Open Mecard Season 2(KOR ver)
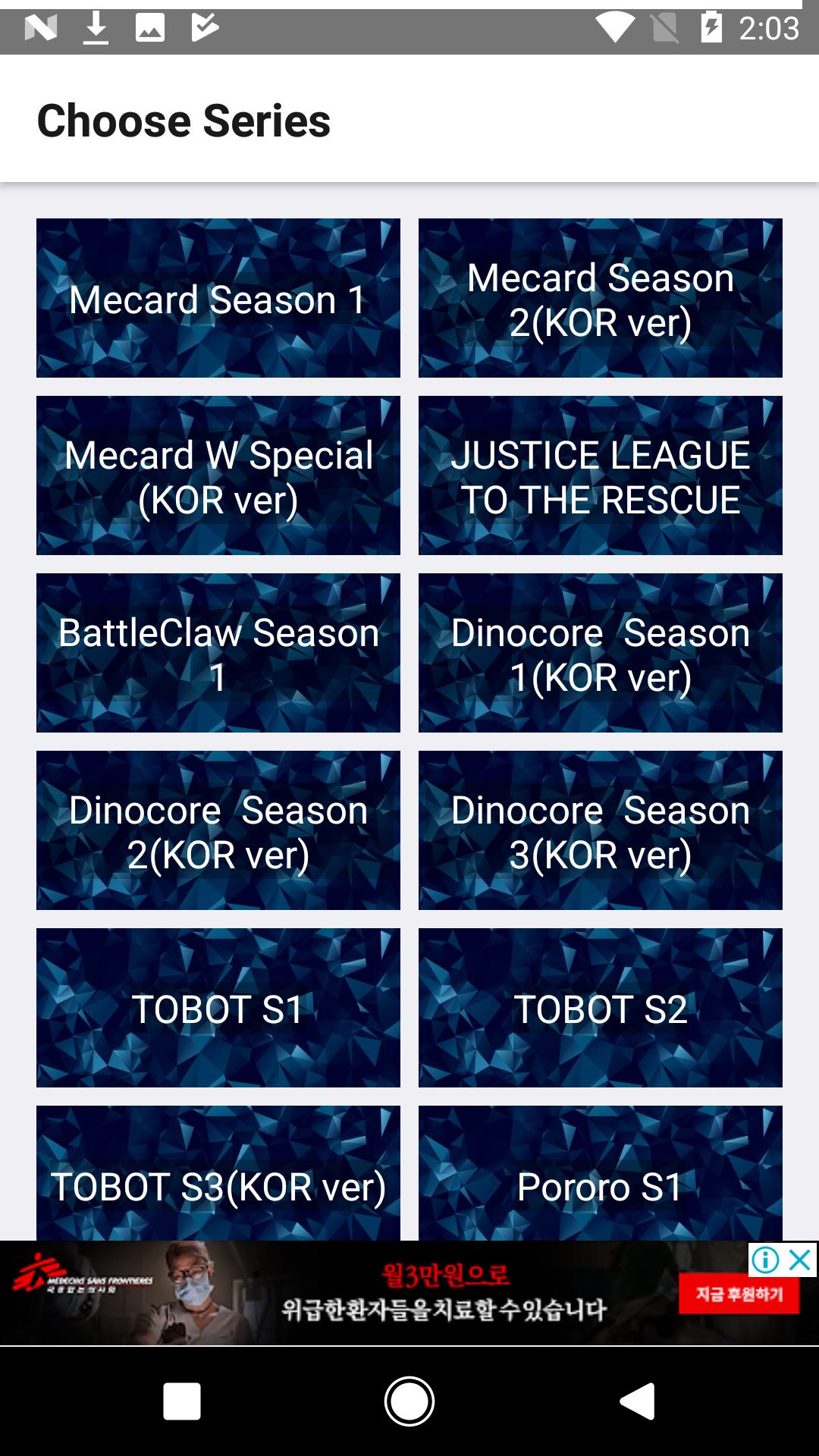The height and width of the screenshot is (1456, 819). 600,298
